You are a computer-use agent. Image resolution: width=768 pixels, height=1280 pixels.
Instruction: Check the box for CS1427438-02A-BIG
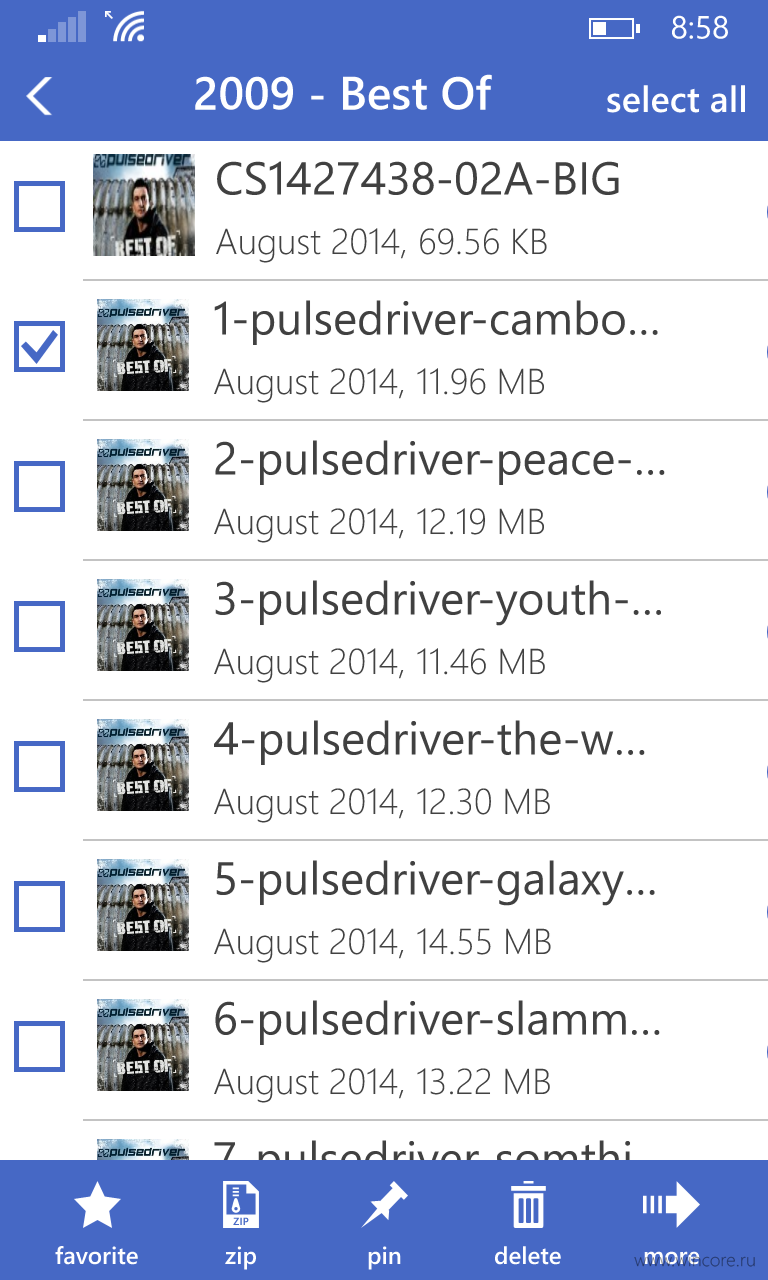point(39,207)
